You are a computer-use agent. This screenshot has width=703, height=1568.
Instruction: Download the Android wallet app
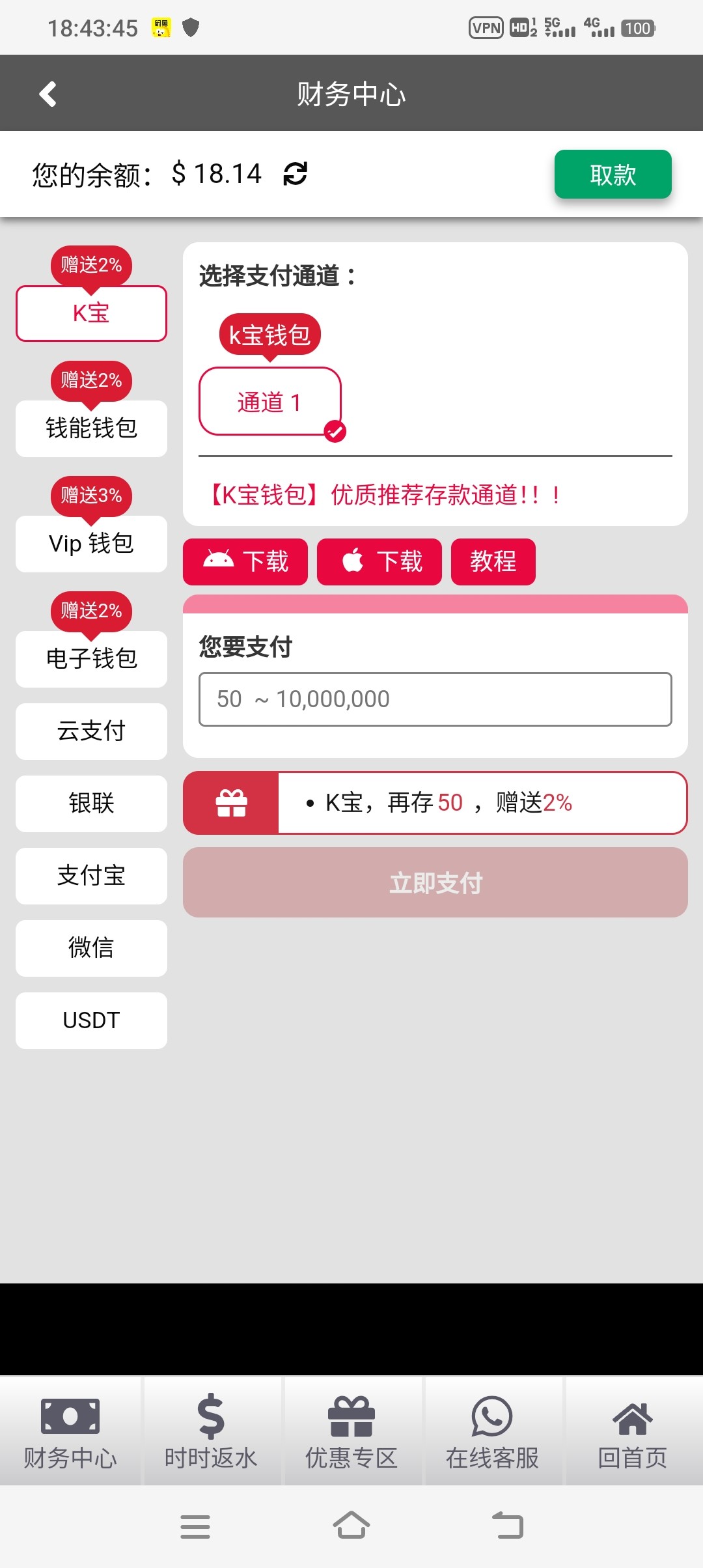pyautogui.click(x=245, y=561)
